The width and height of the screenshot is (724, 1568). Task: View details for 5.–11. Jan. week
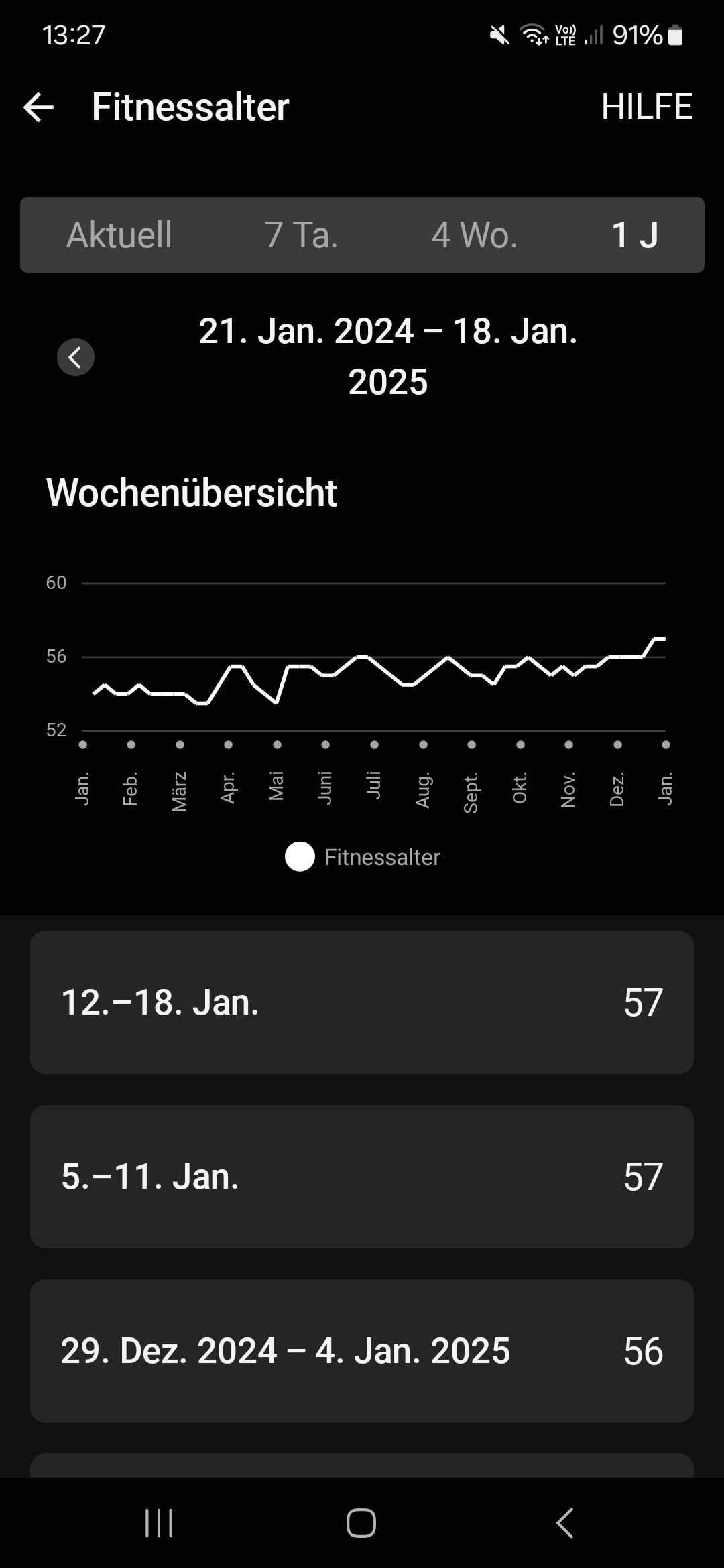pyautogui.click(x=362, y=1177)
